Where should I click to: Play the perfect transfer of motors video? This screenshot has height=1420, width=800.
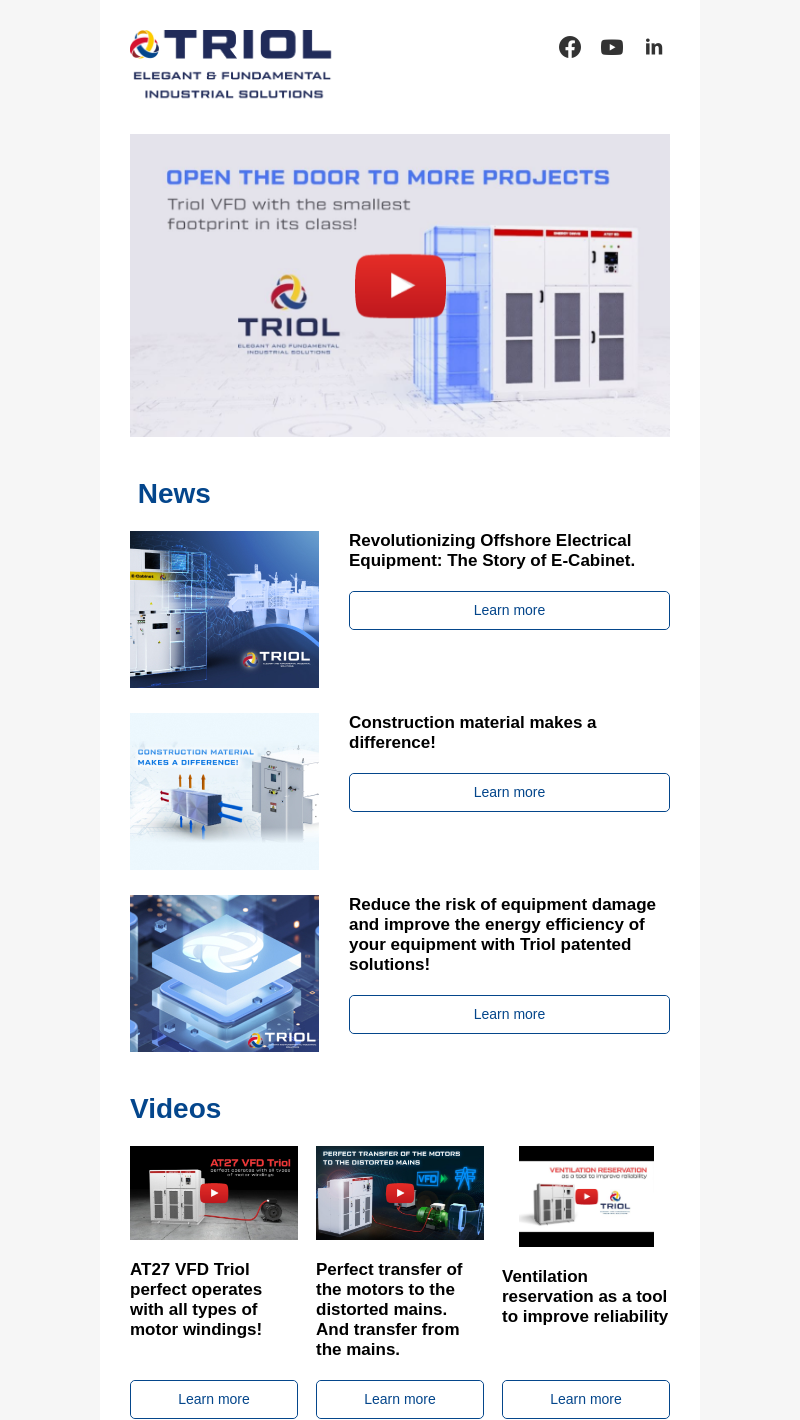coord(400,1193)
